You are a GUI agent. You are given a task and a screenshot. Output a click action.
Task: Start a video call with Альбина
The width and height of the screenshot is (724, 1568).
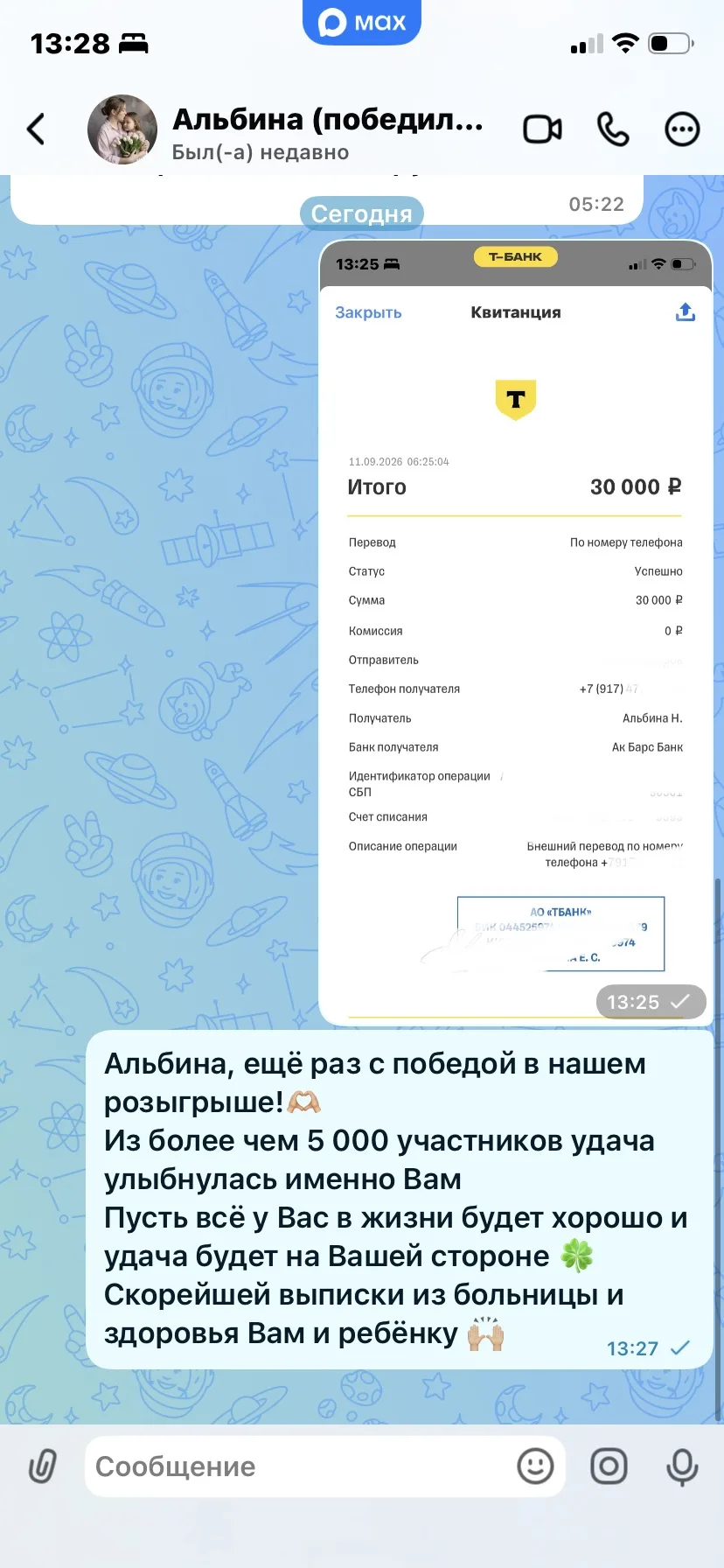pyautogui.click(x=542, y=129)
